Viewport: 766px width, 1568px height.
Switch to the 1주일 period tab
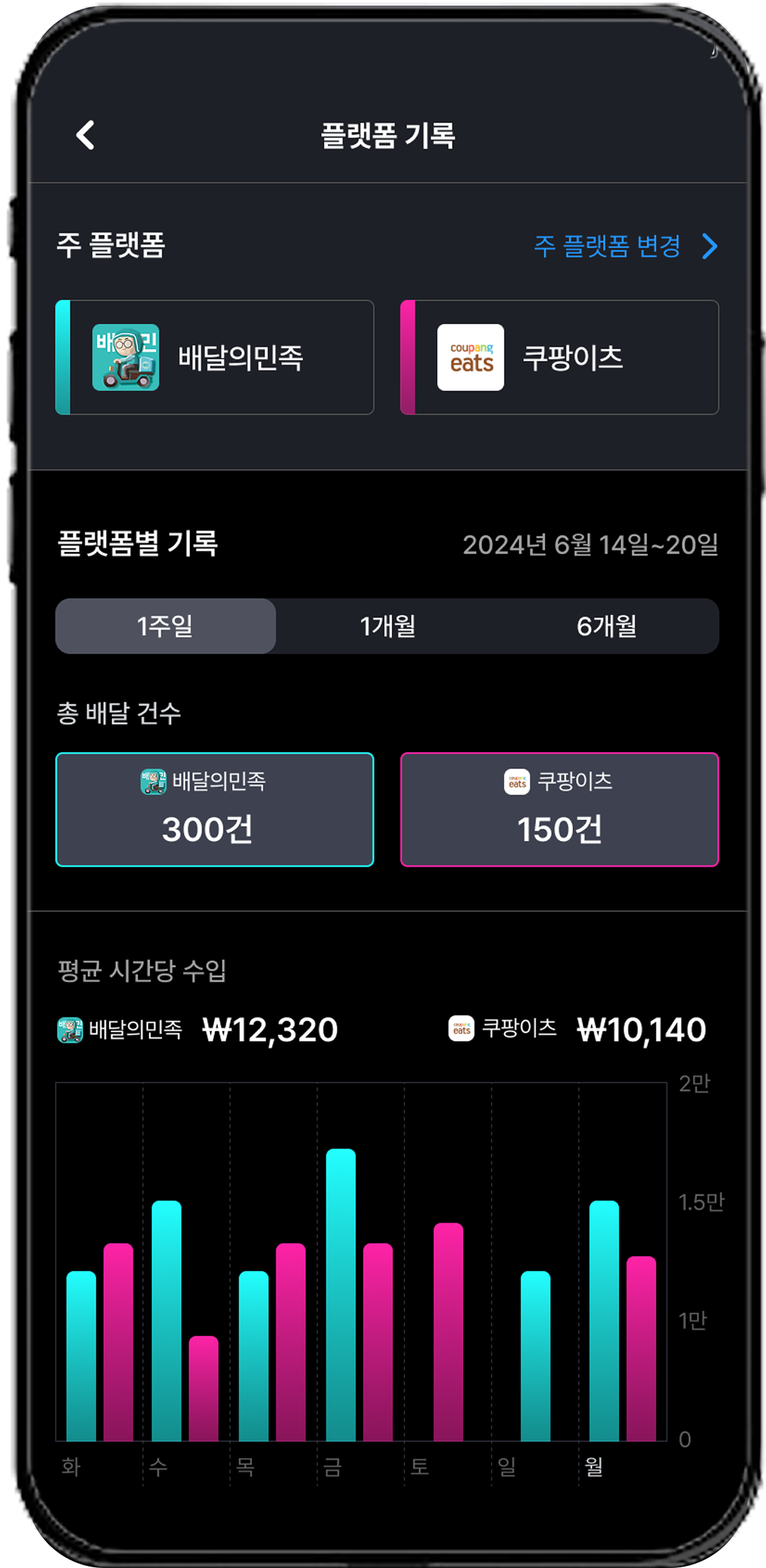[x=165, y=626]
